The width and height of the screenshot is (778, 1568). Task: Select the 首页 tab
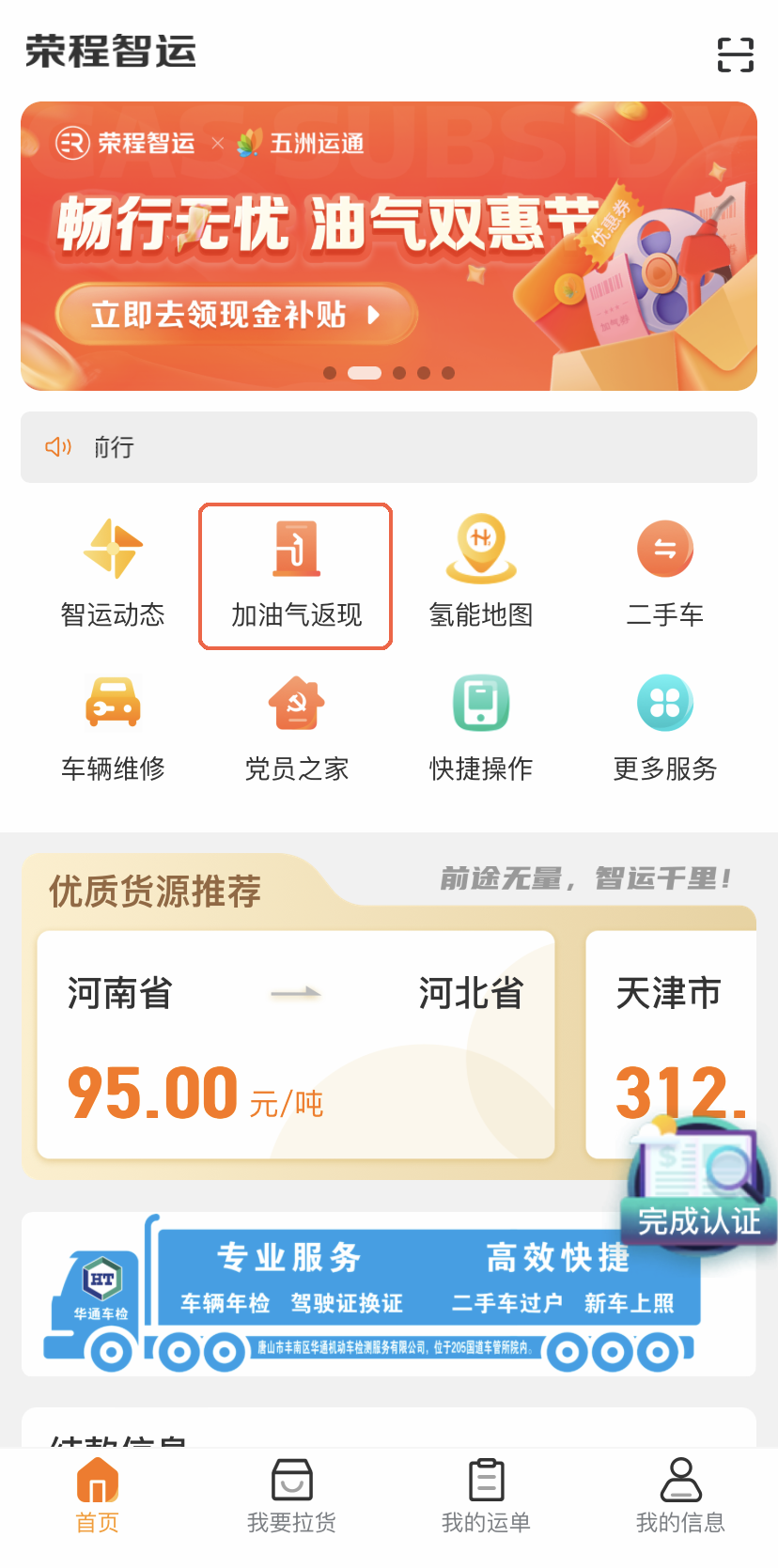tap(98, 1496)
